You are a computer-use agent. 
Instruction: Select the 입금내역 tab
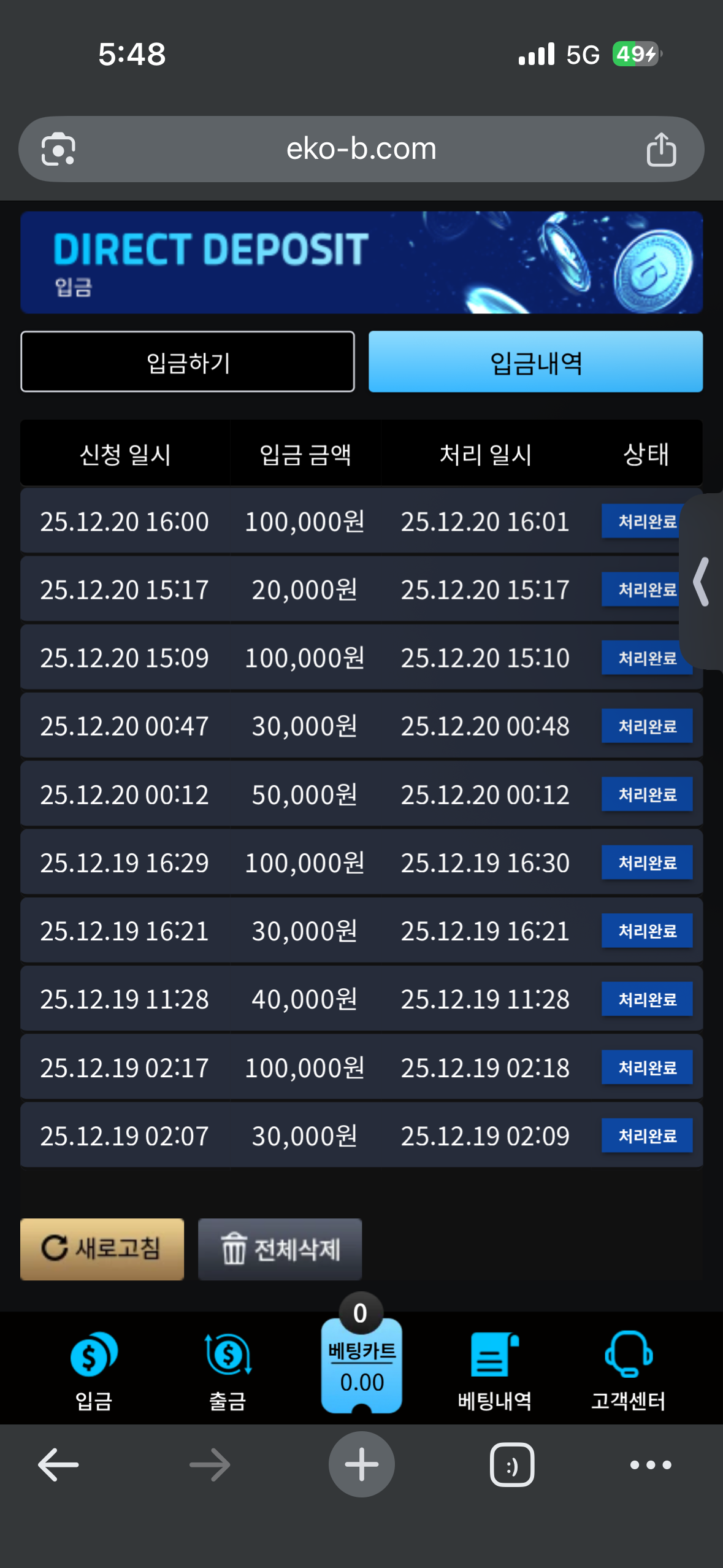535,362
